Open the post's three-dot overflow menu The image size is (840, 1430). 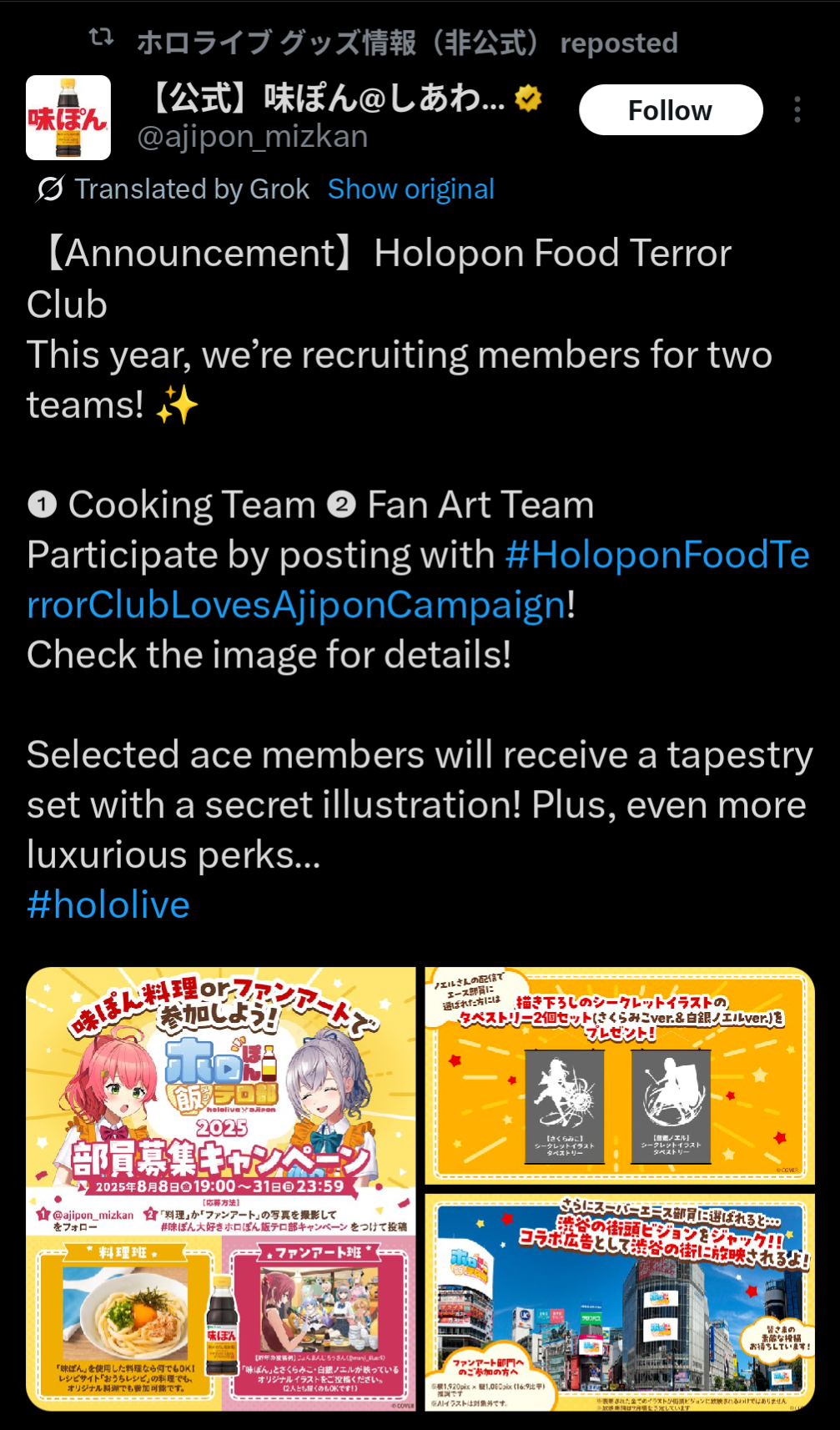coord(797,109)
